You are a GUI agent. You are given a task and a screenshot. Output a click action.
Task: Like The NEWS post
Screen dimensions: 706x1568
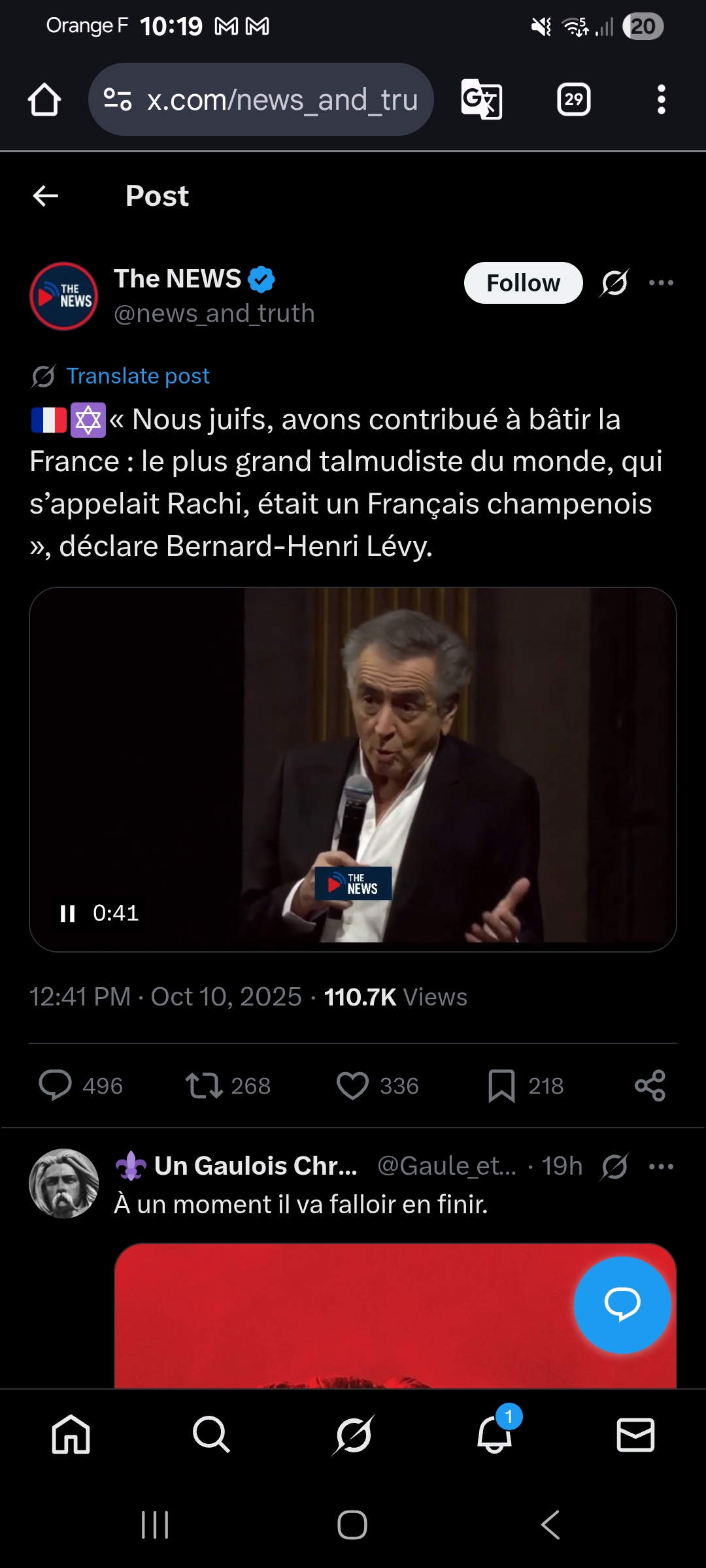[x=352, y=1085]
